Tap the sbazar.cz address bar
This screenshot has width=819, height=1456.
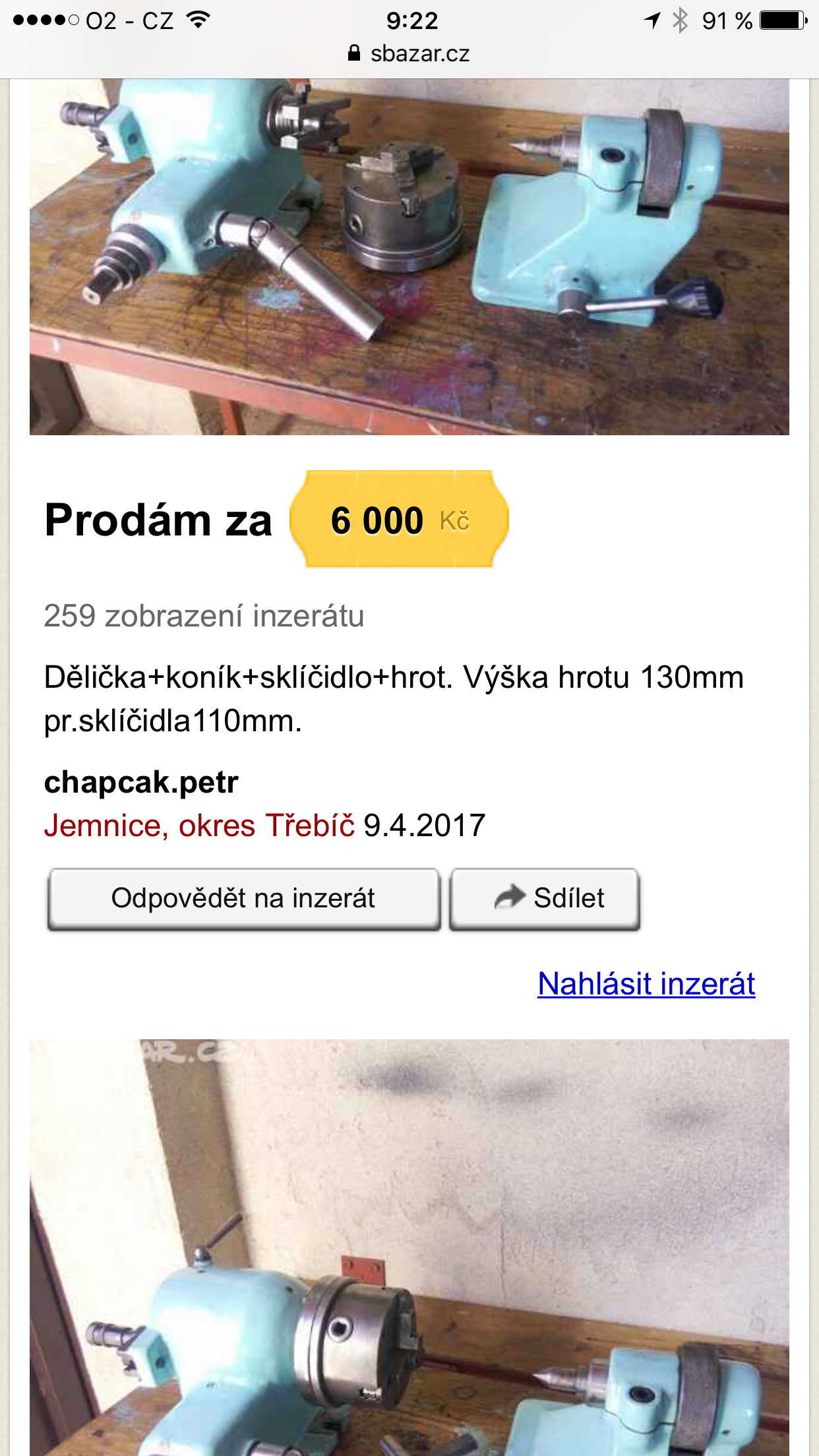click(x=409, y=54)
